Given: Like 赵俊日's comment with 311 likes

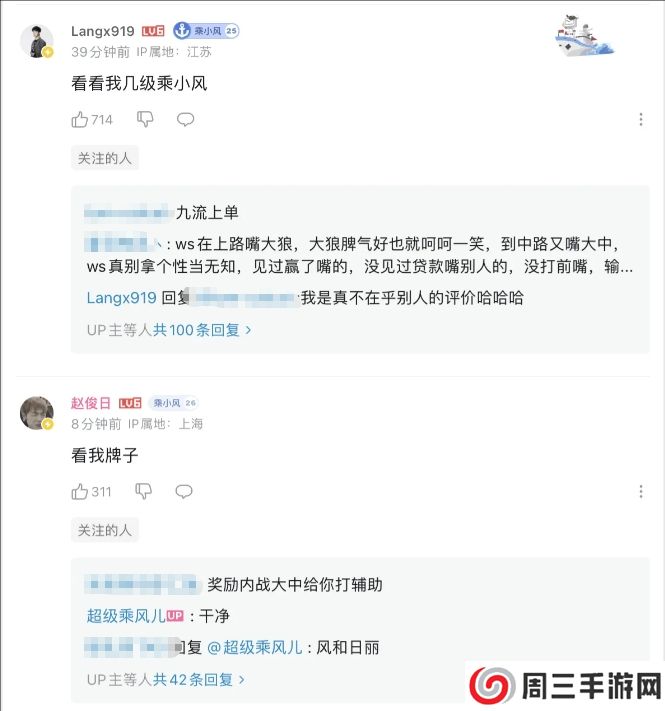Looking at the screenshot, I should point(80,492).
